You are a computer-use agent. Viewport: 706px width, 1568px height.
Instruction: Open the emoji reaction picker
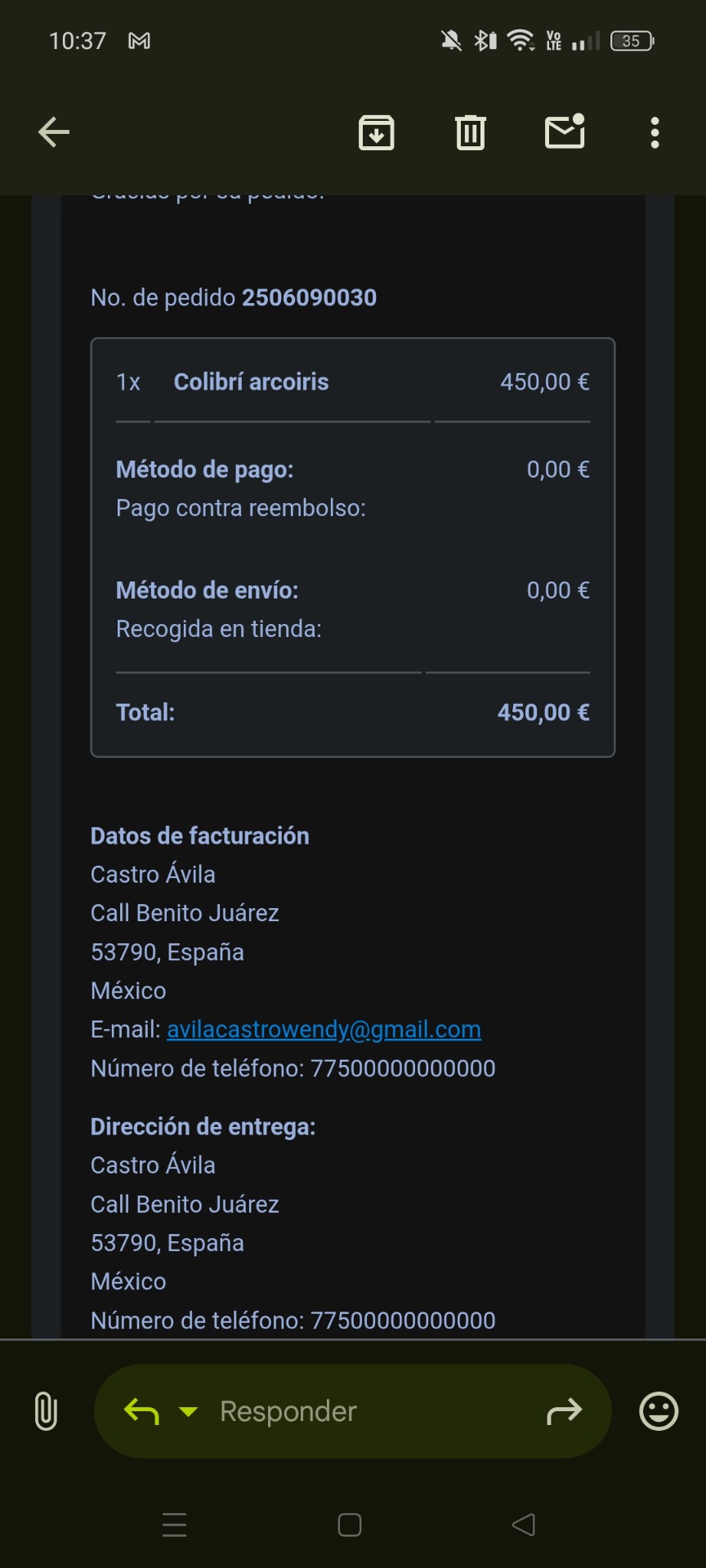[659, 1411]
